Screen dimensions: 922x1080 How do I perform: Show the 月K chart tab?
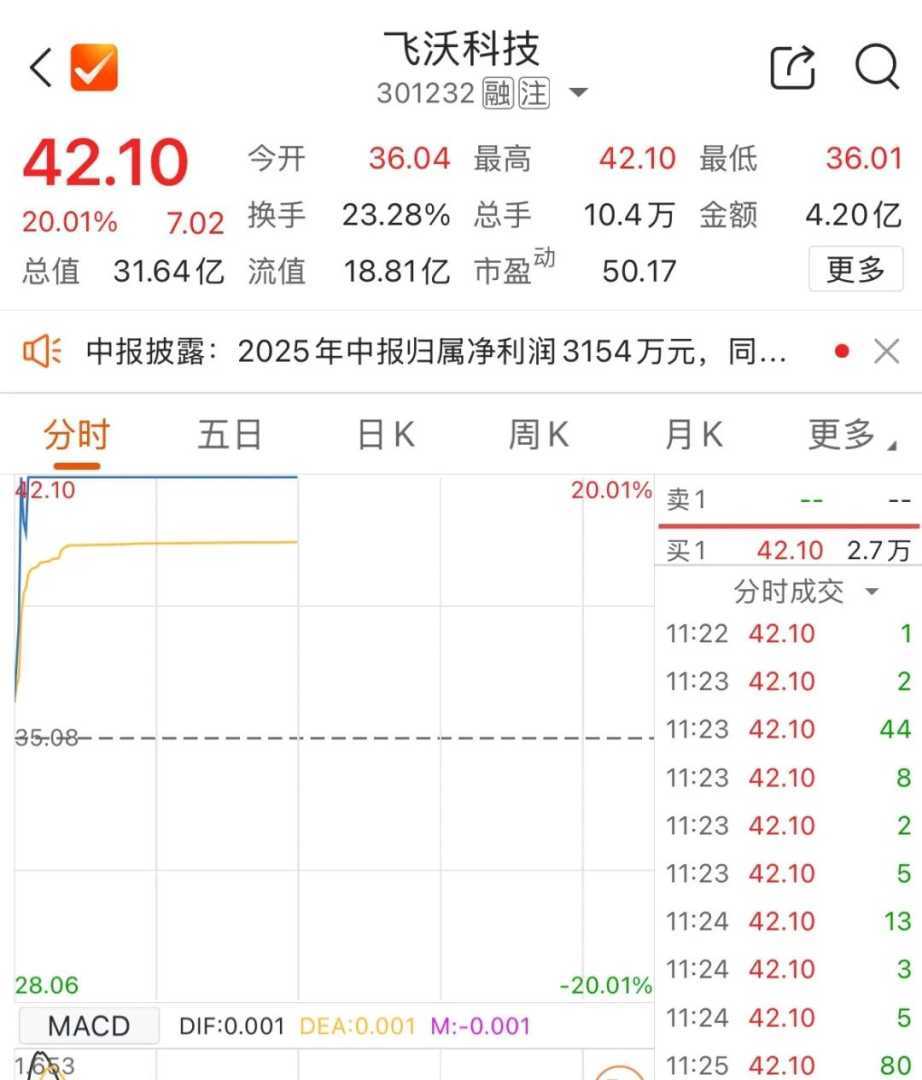tap(693, 436)
